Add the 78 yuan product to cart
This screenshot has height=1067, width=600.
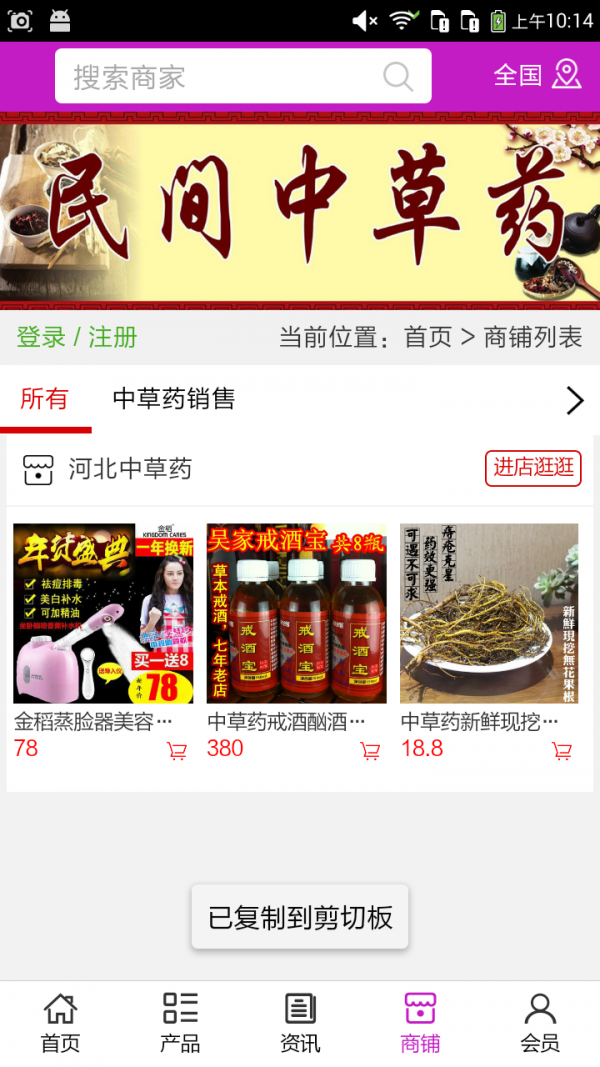[177, 750]
